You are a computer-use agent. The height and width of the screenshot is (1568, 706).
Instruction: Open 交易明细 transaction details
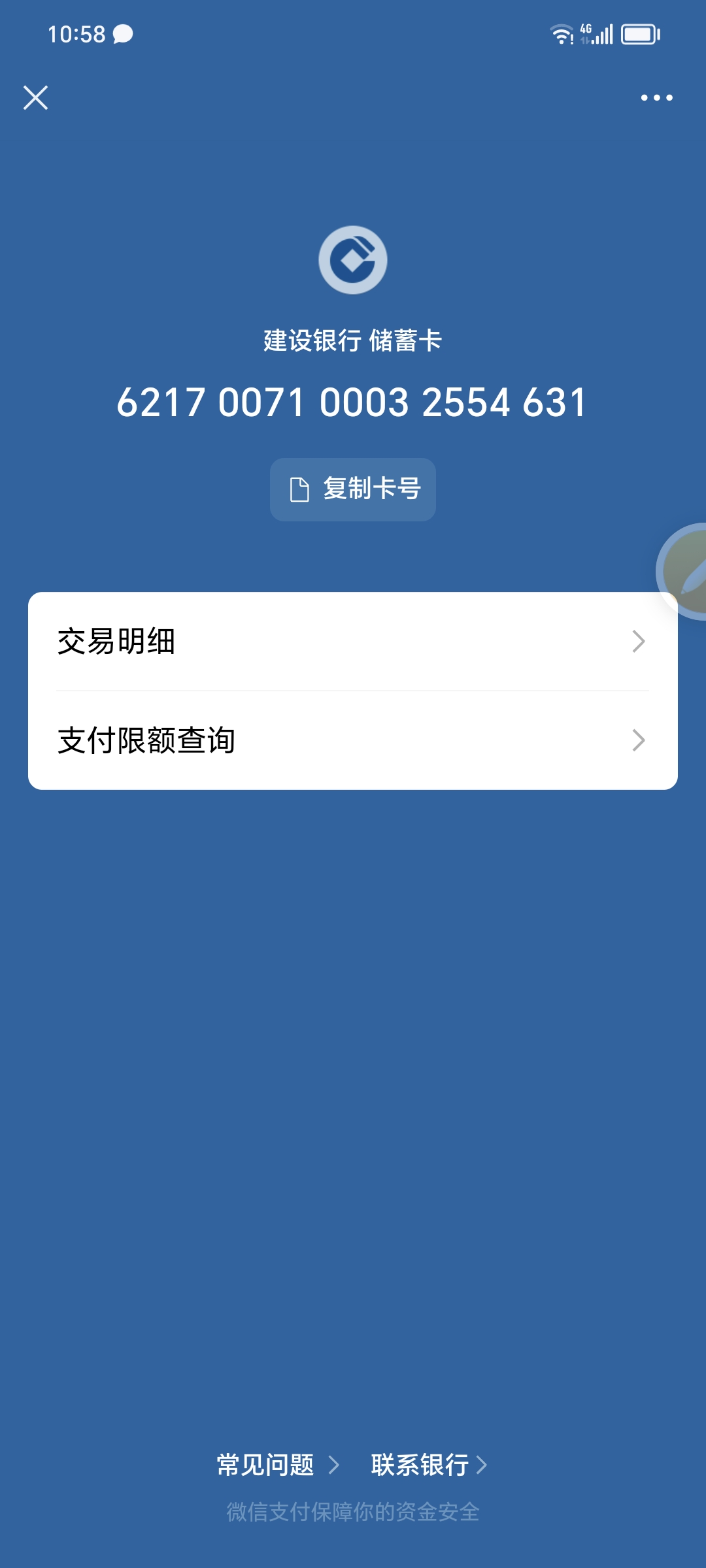(x=353, y=642)
